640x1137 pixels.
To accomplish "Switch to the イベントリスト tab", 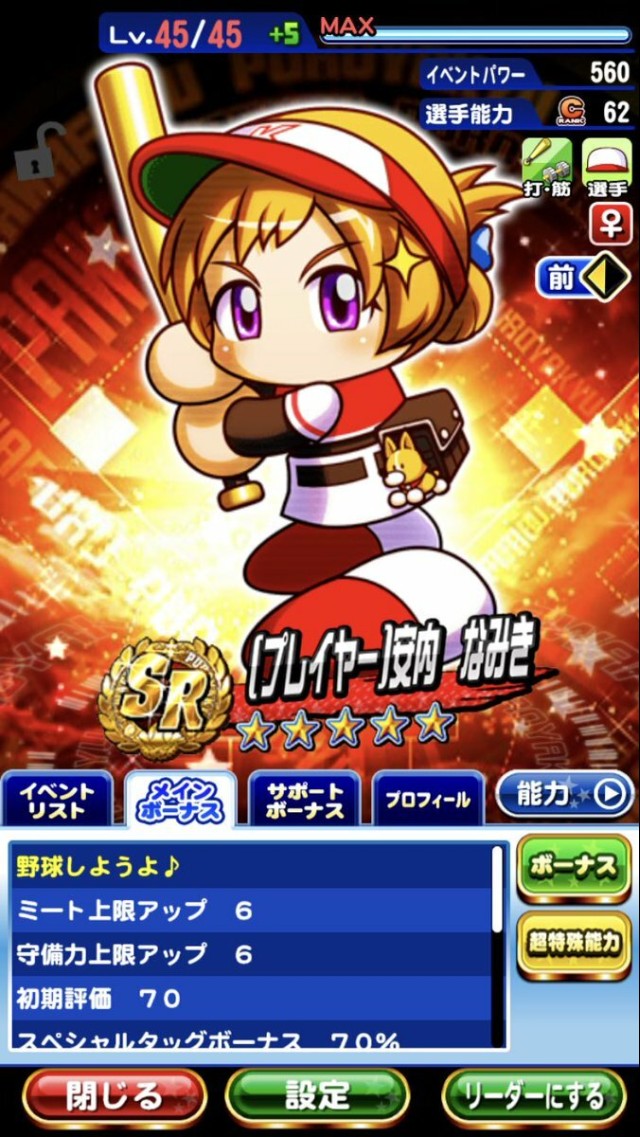I will [x=57, y=800].
